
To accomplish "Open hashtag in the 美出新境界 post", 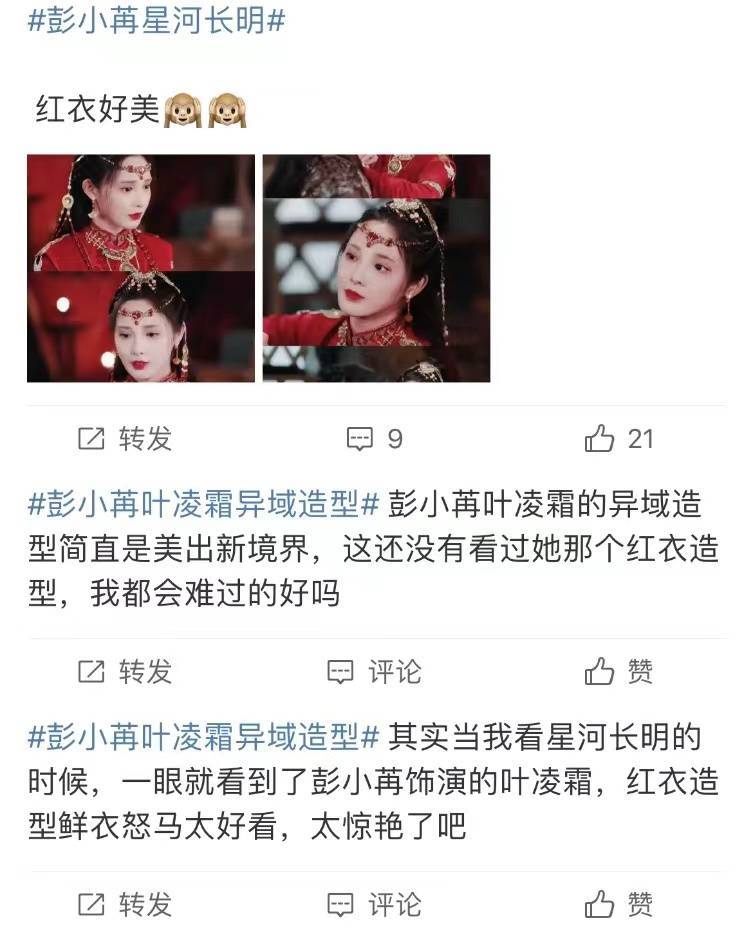I will point(204,505).
